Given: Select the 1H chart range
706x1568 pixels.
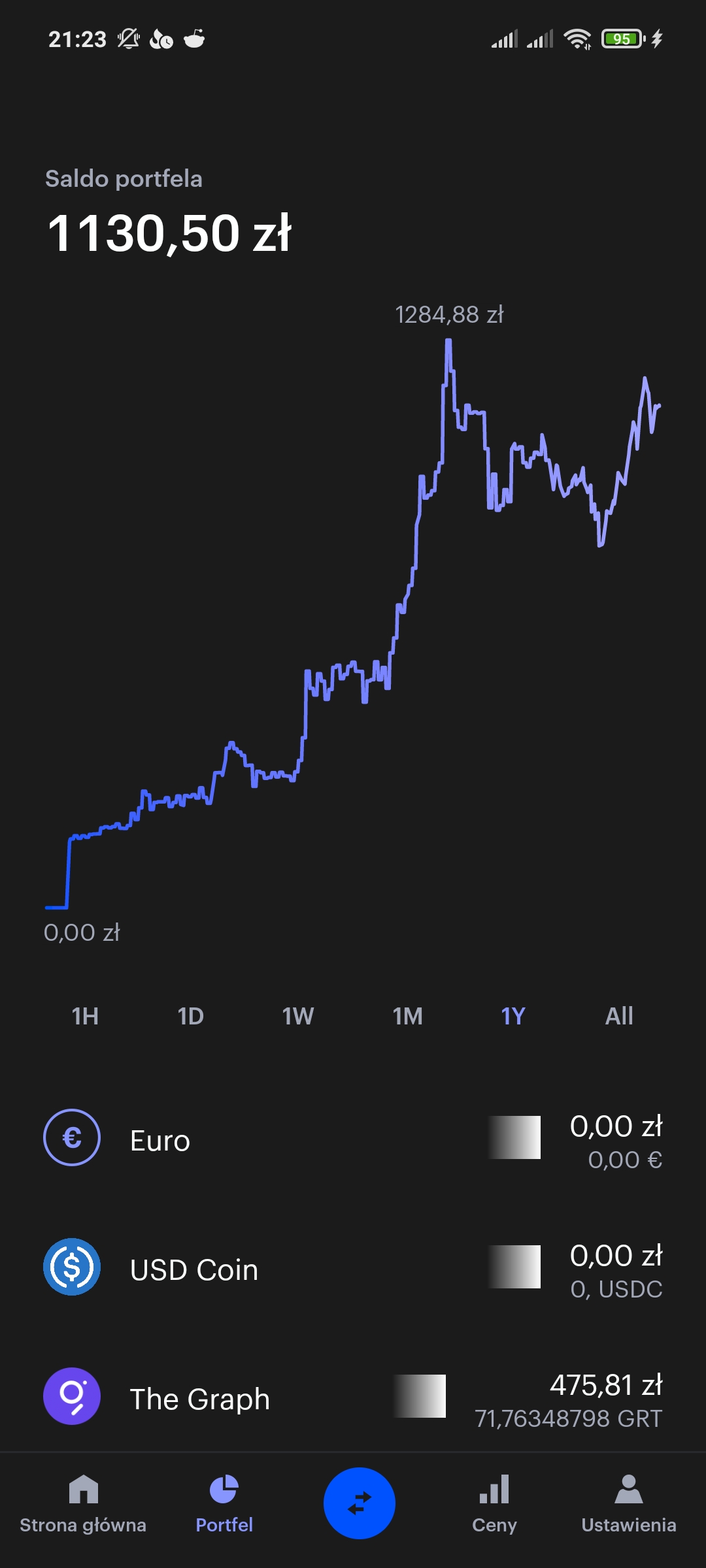Looking at the screenshot, I should (85, 1016).
